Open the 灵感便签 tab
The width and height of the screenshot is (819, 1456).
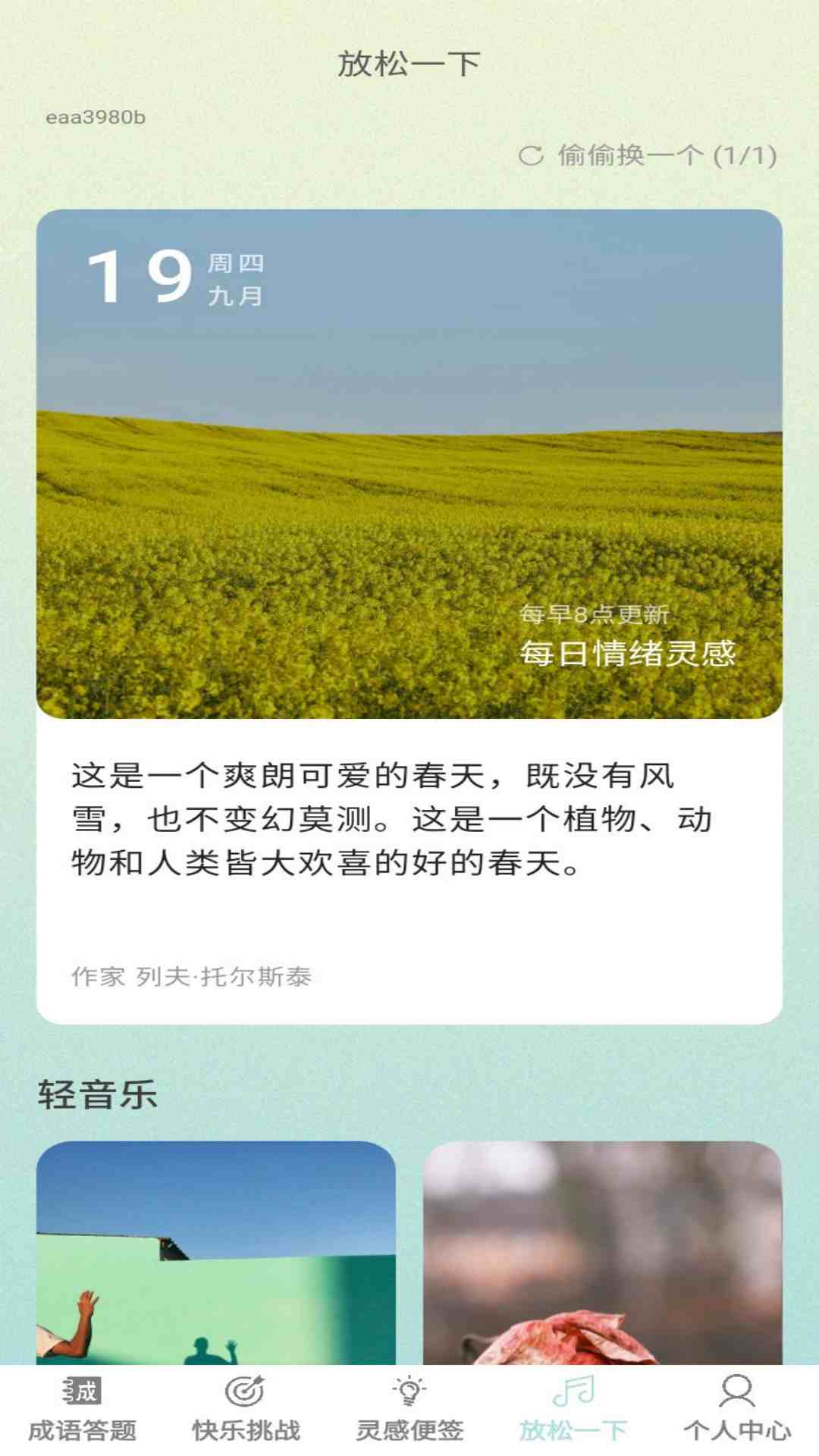[x=409, y=1410]
